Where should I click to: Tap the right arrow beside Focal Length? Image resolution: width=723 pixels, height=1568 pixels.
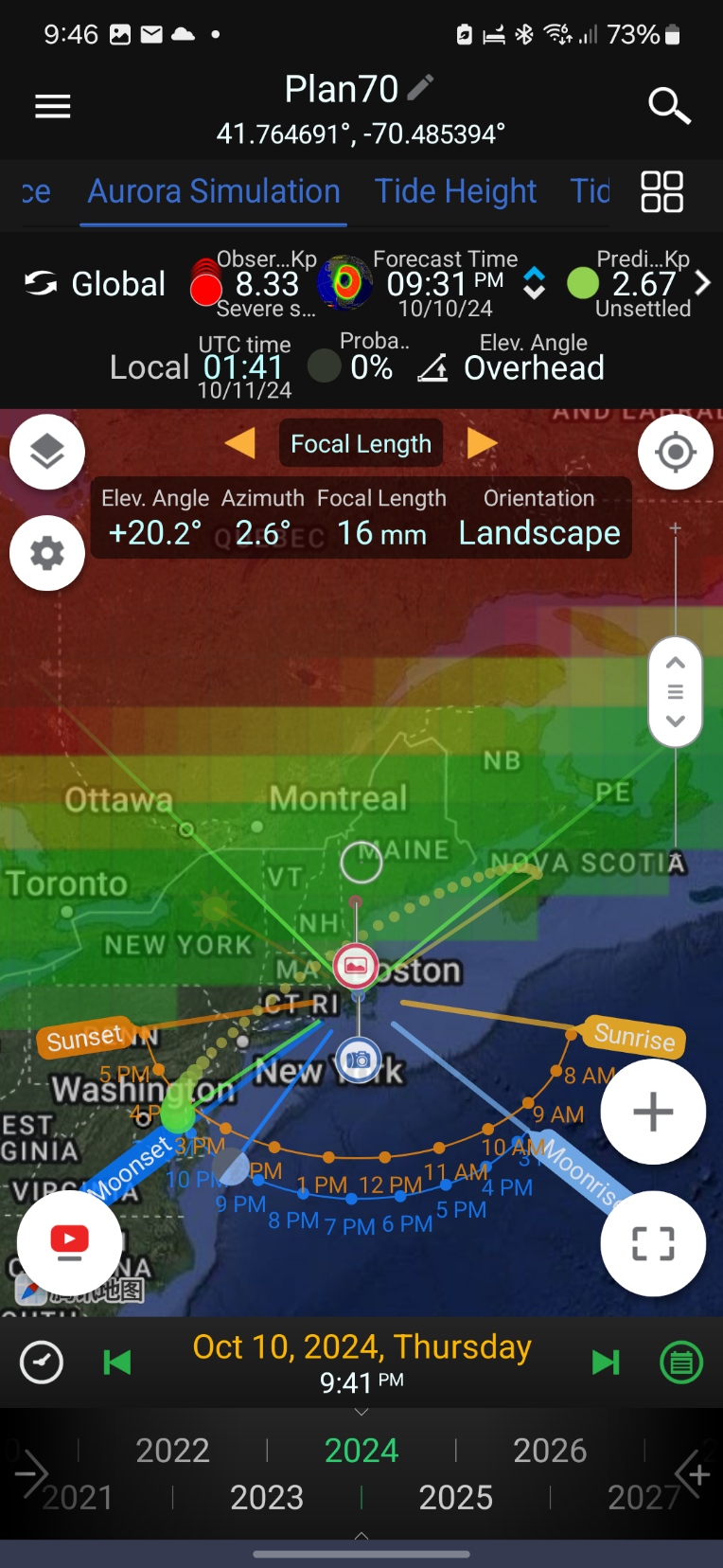coord(482,442)
